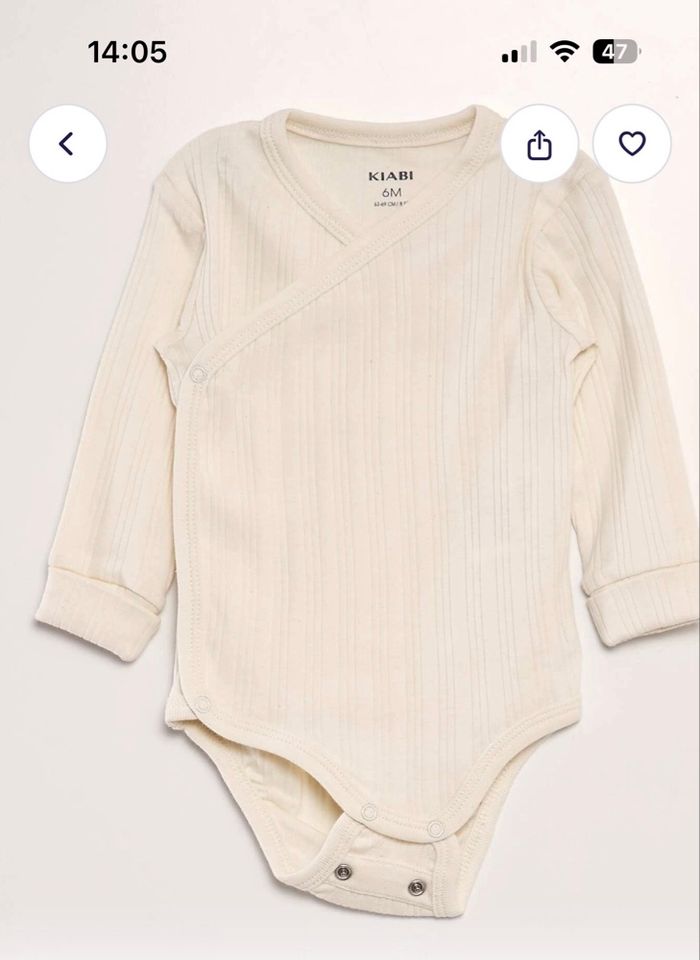Add the bodysuit to favorites

(631, 144)
